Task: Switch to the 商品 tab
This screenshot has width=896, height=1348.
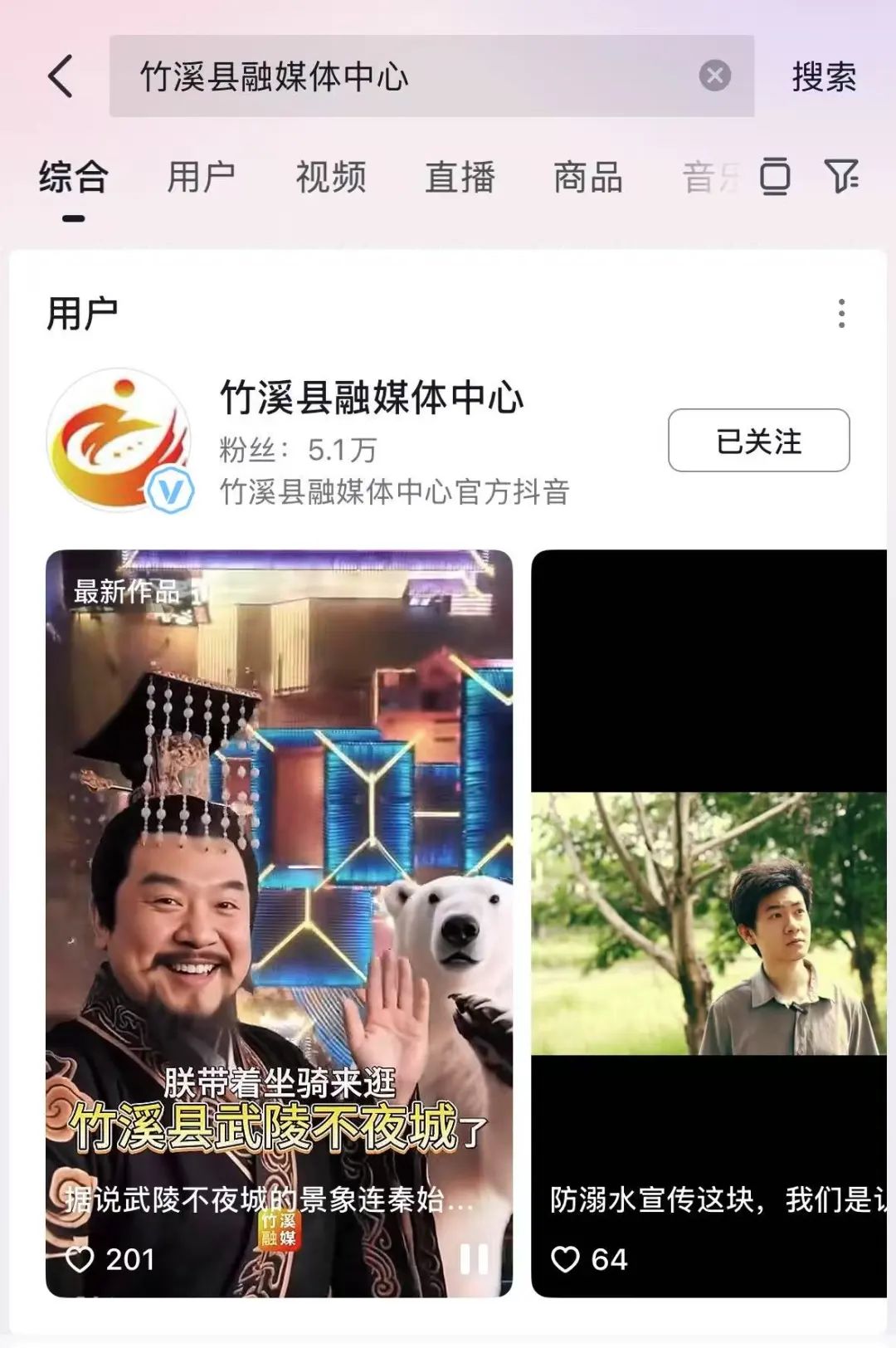Action: [x=587, y=178]
